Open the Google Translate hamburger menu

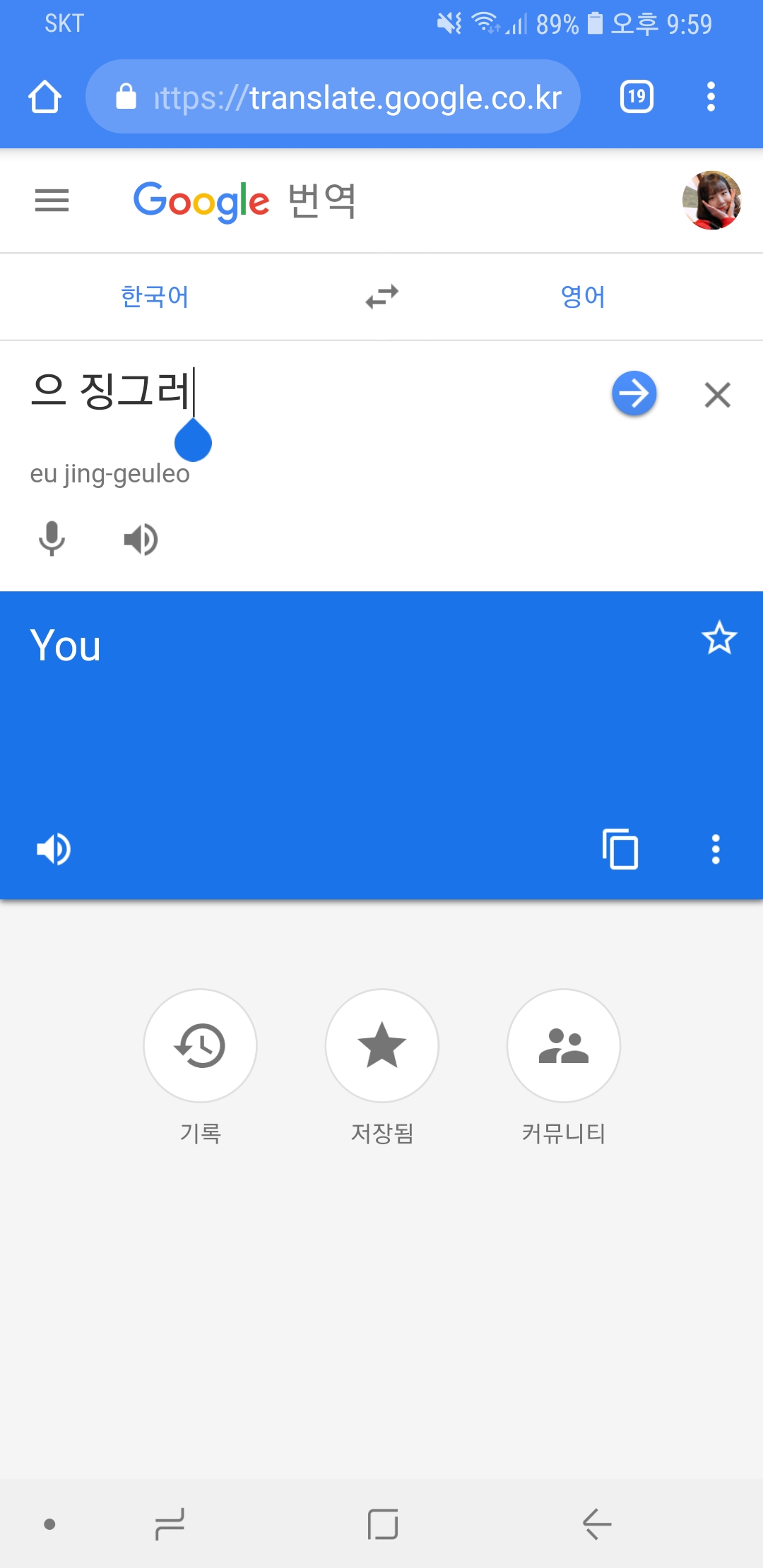pos(52,201)
